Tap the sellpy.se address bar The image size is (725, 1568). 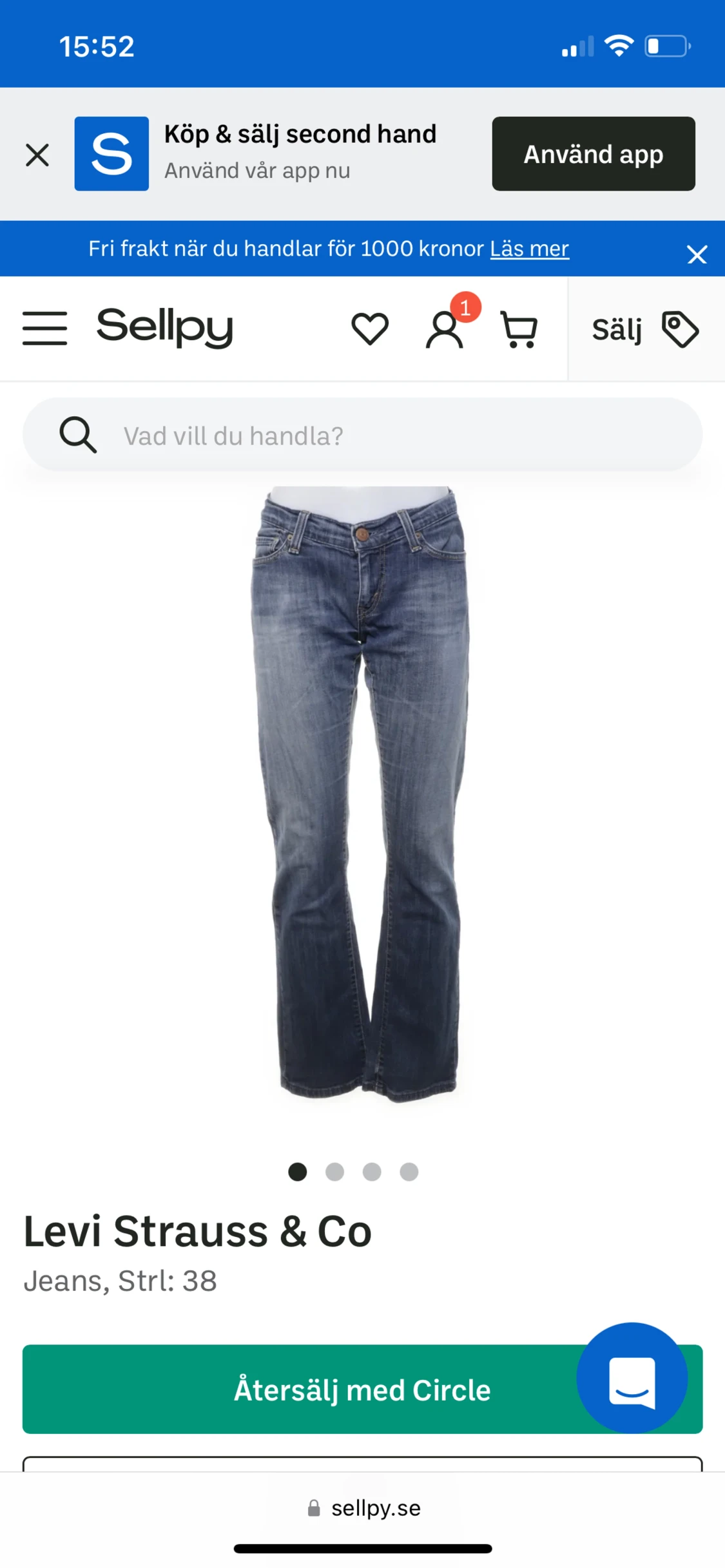(x=362, y=1507)
